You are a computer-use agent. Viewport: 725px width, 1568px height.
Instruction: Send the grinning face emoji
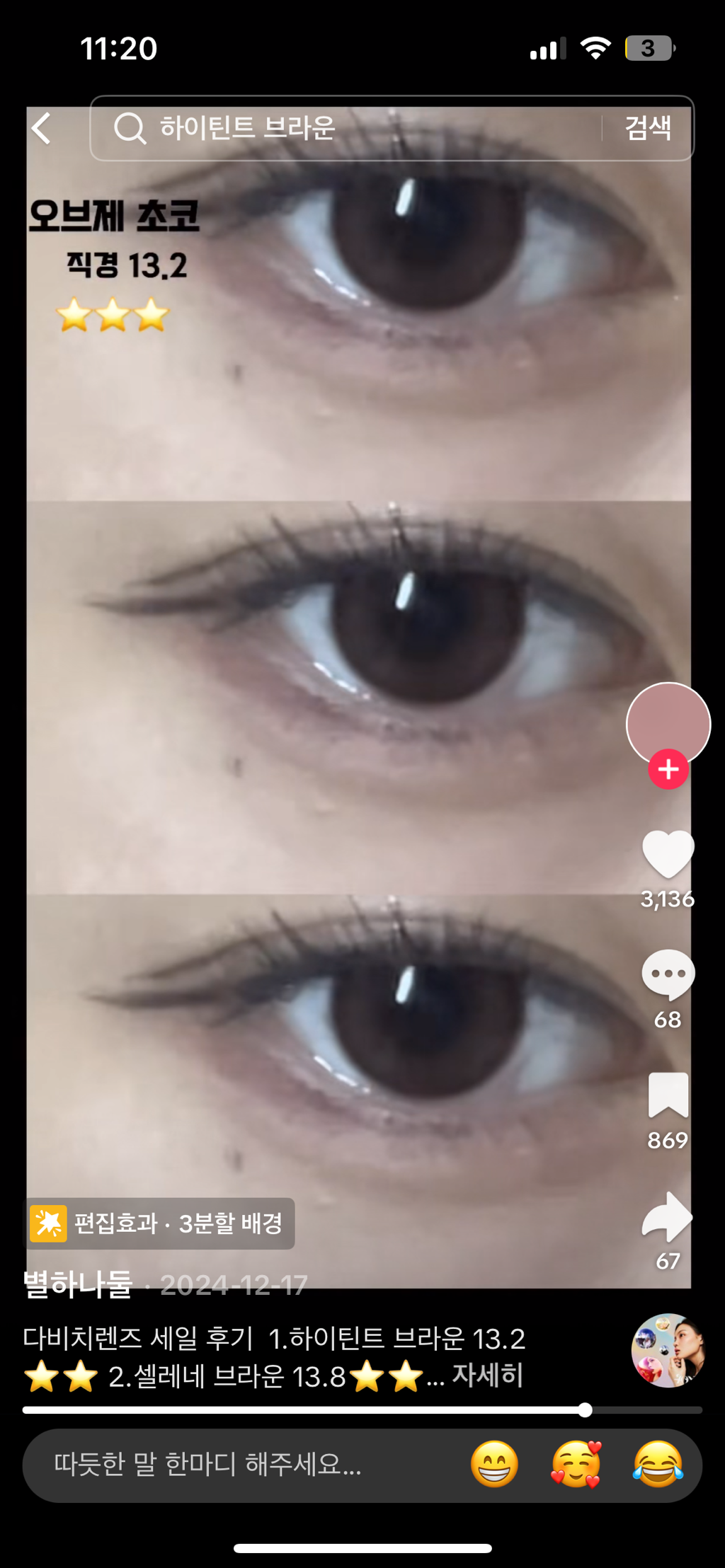494,1464
